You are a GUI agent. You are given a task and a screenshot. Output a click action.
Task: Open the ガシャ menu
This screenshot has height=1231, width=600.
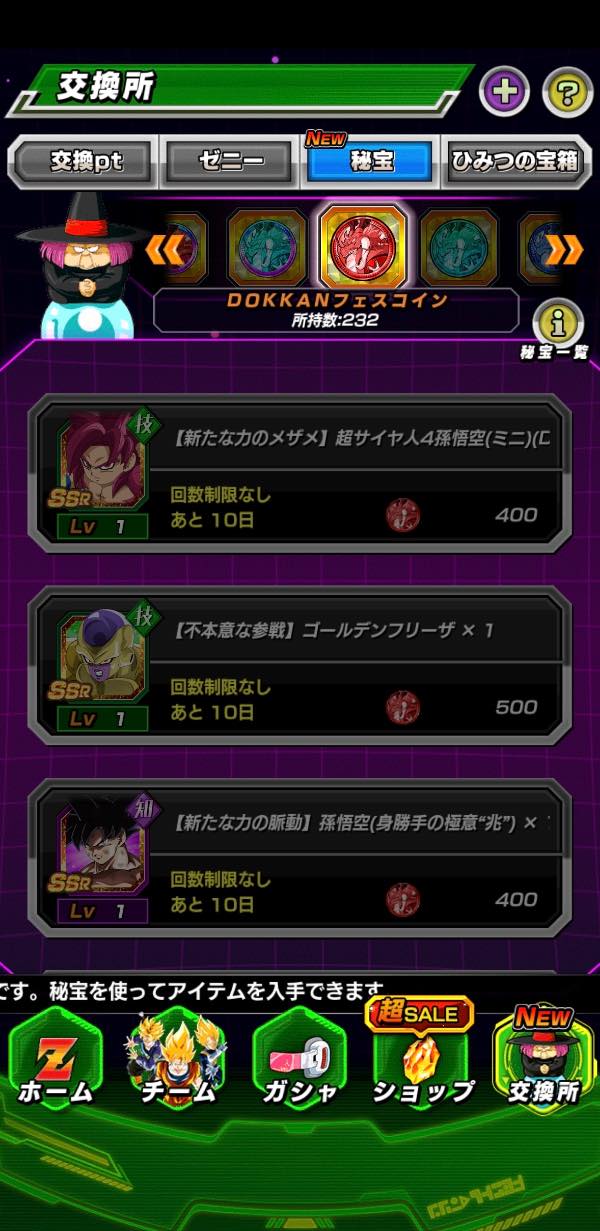tap(298, 1060)
